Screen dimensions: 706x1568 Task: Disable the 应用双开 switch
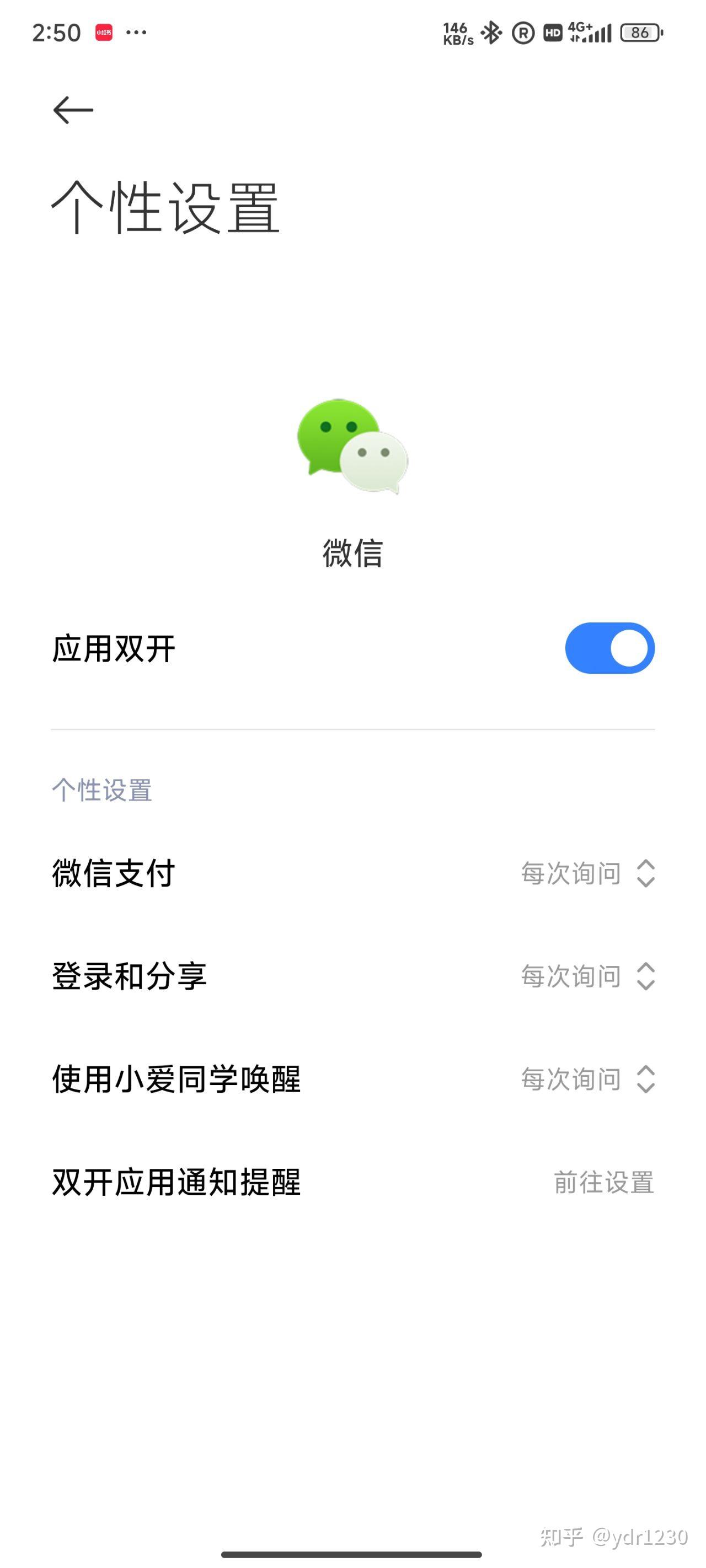609,648
